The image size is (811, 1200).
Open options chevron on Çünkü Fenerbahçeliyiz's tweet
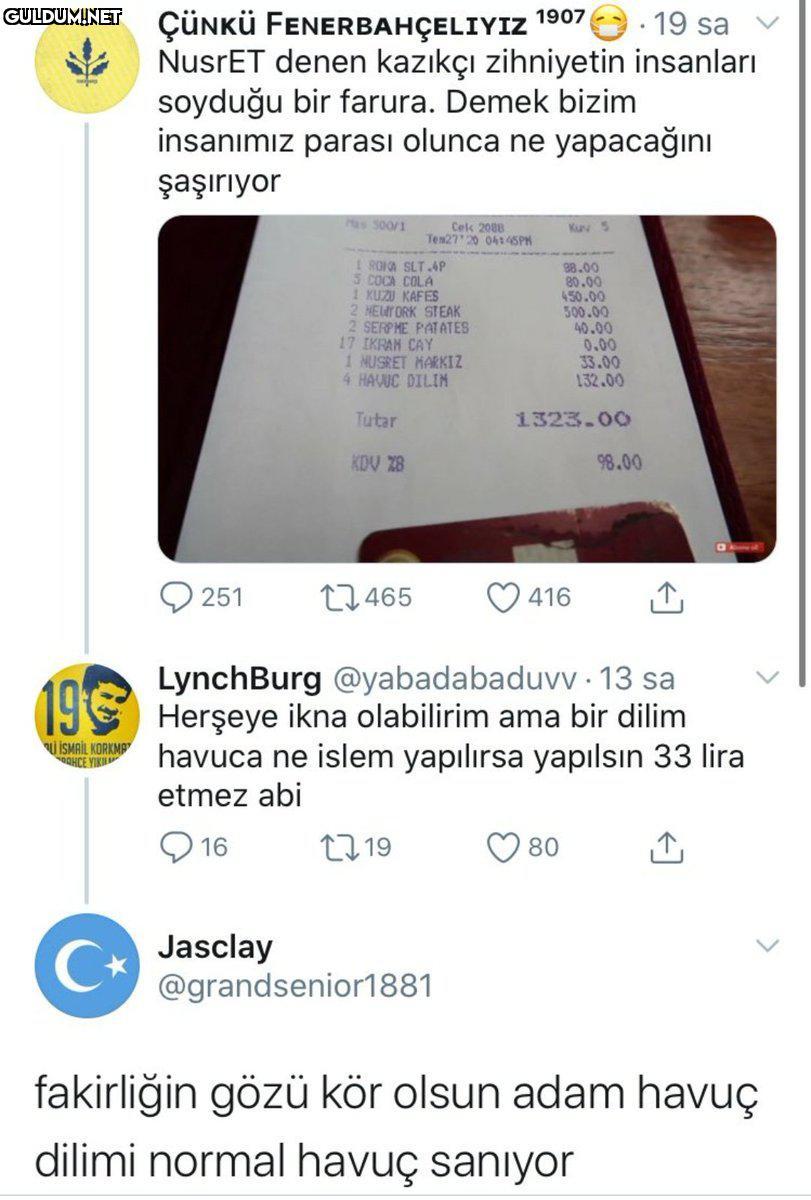[766, 22]
